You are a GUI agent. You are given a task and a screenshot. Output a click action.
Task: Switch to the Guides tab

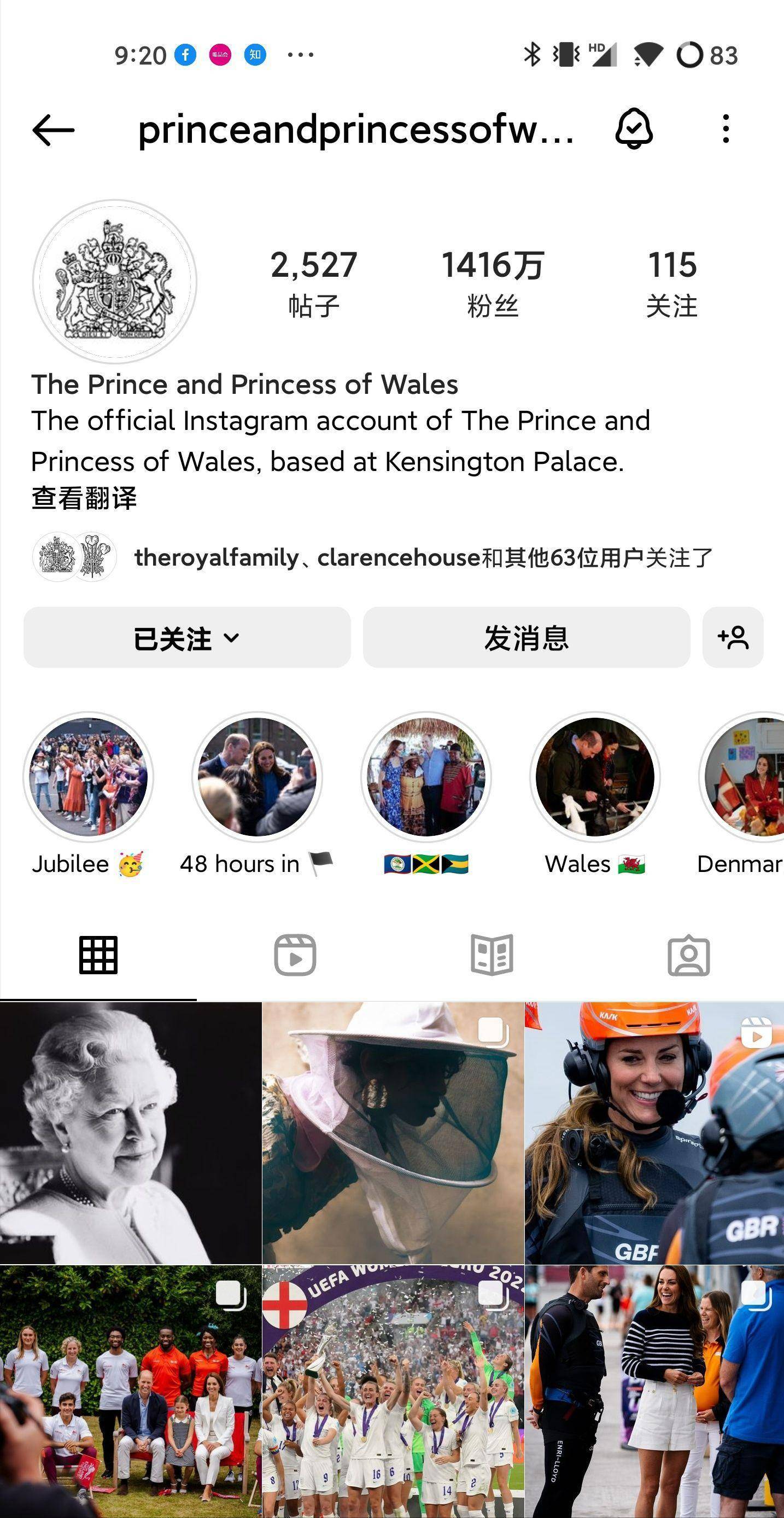492,955
